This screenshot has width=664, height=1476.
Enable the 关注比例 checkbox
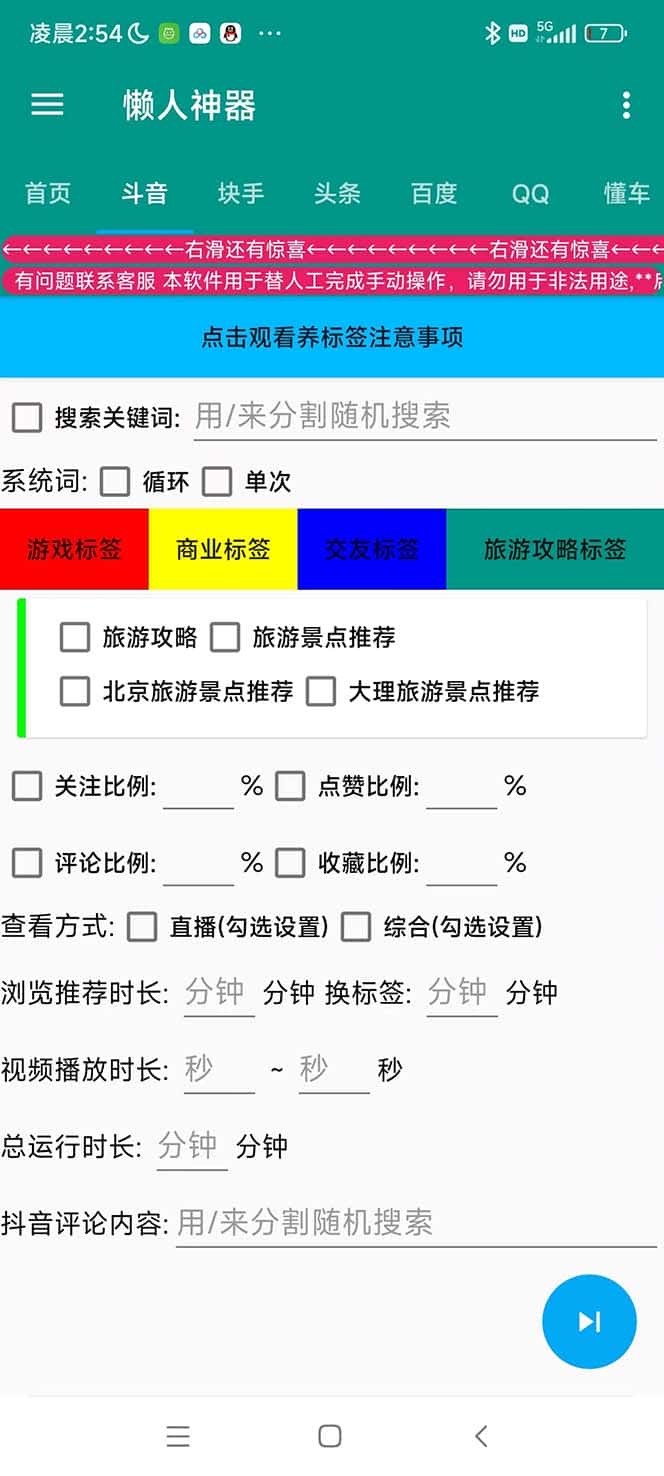pyautogui.click(x=27, y=786)
